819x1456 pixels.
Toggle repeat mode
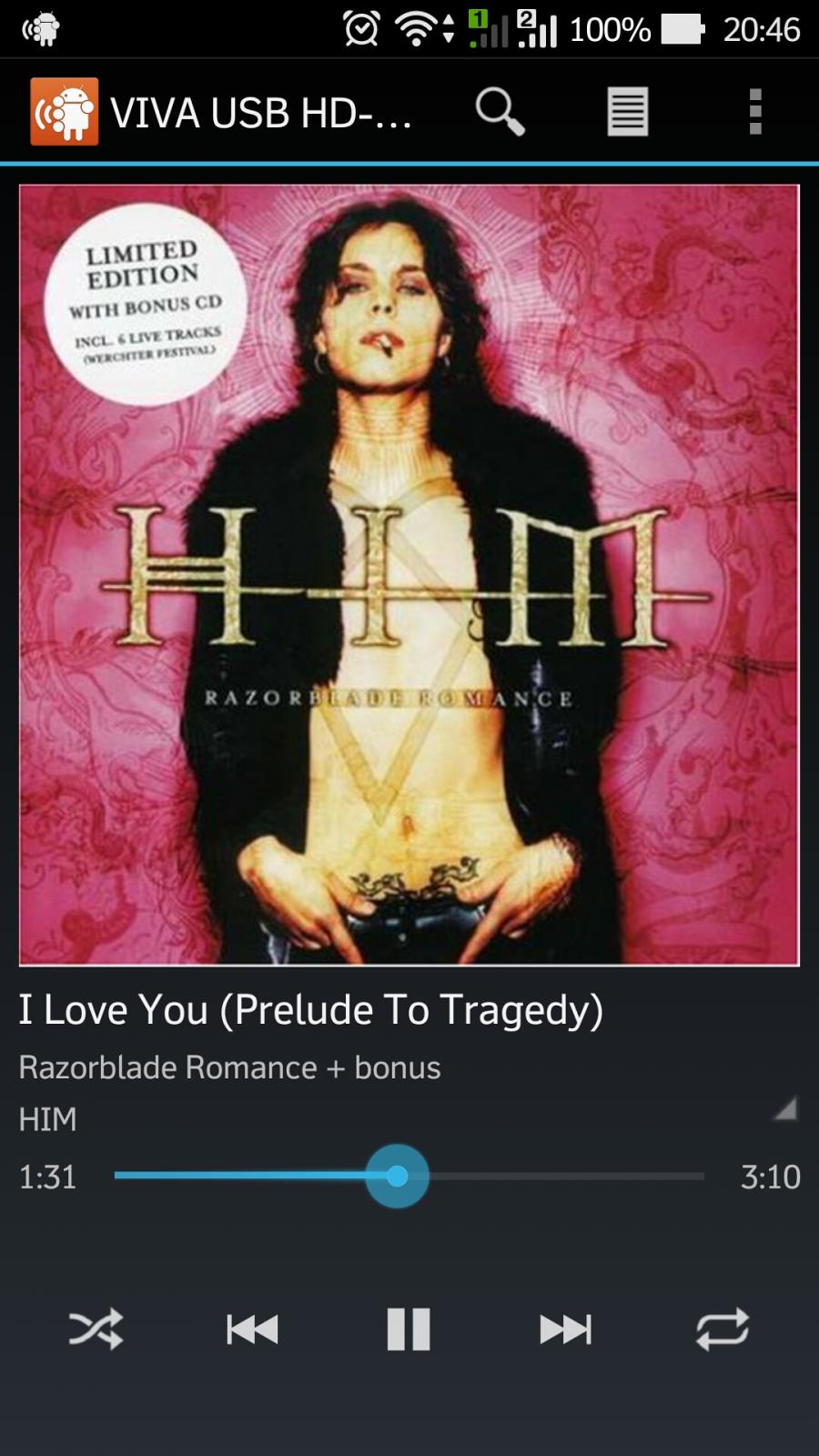click(x=723, y=1330)
